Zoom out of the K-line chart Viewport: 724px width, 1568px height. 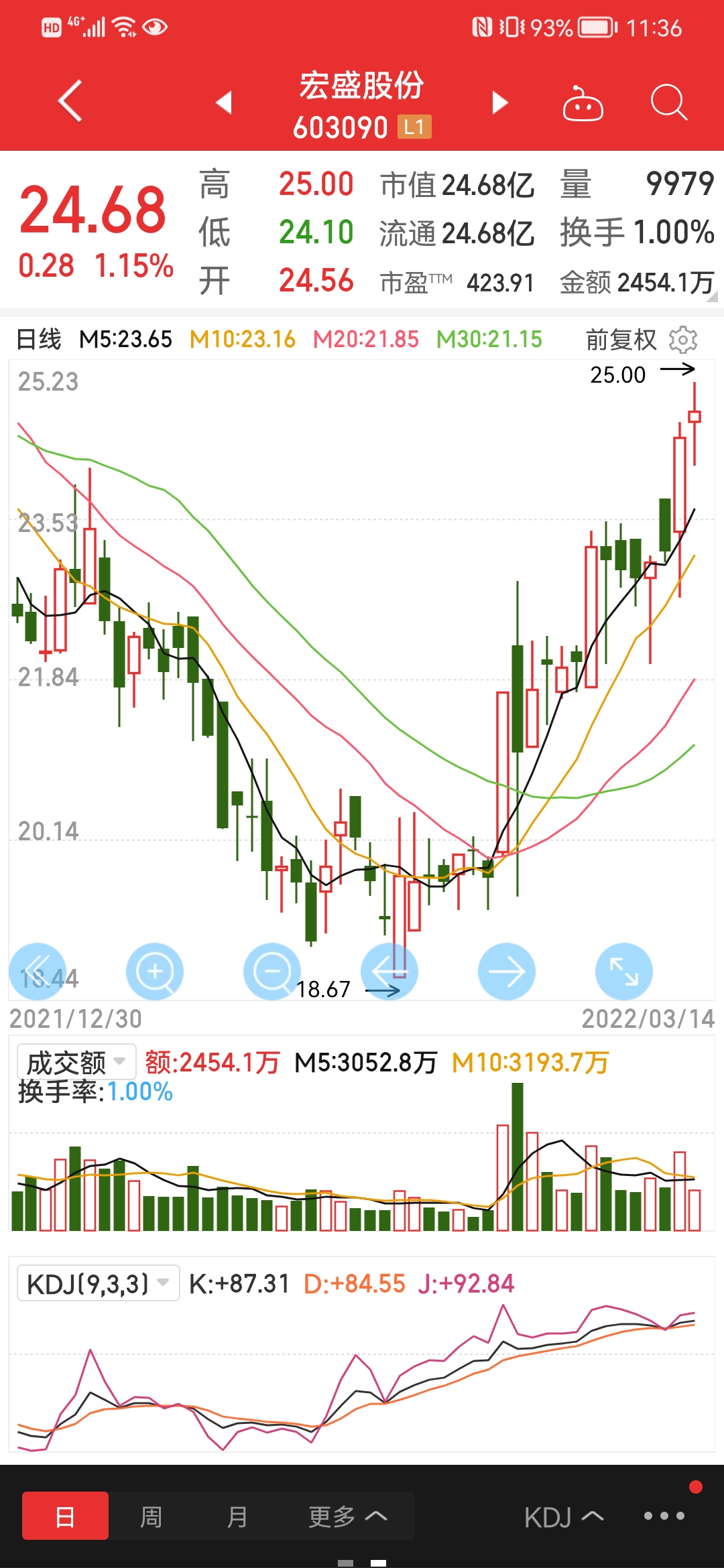[x=272, y=972]
